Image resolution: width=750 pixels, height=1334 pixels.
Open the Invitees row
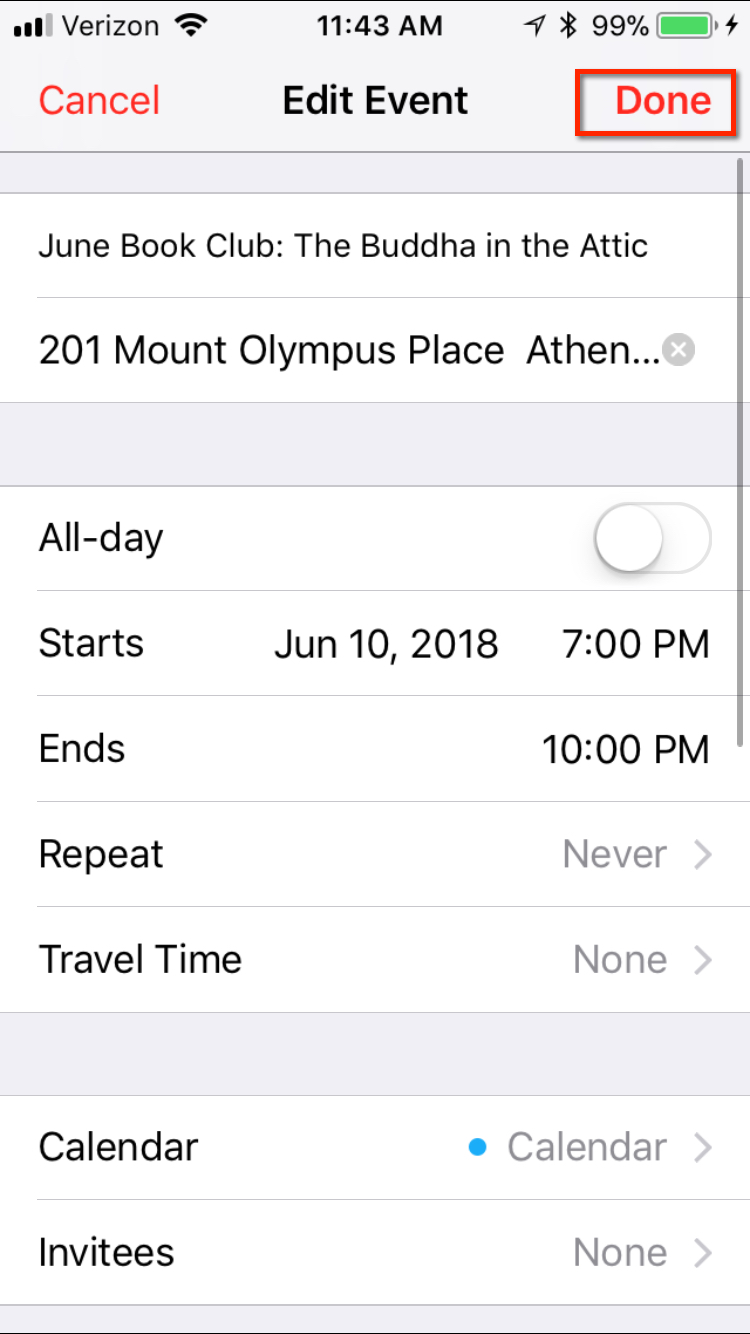[x=374, y=1252]
